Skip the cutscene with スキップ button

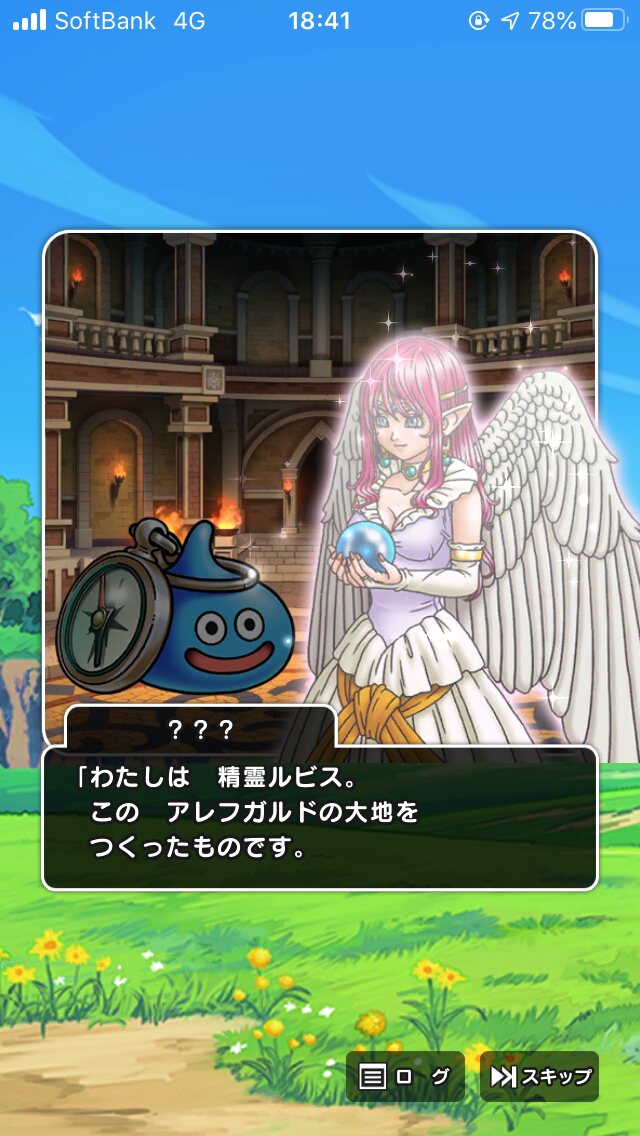click(x=539, y=1076)
